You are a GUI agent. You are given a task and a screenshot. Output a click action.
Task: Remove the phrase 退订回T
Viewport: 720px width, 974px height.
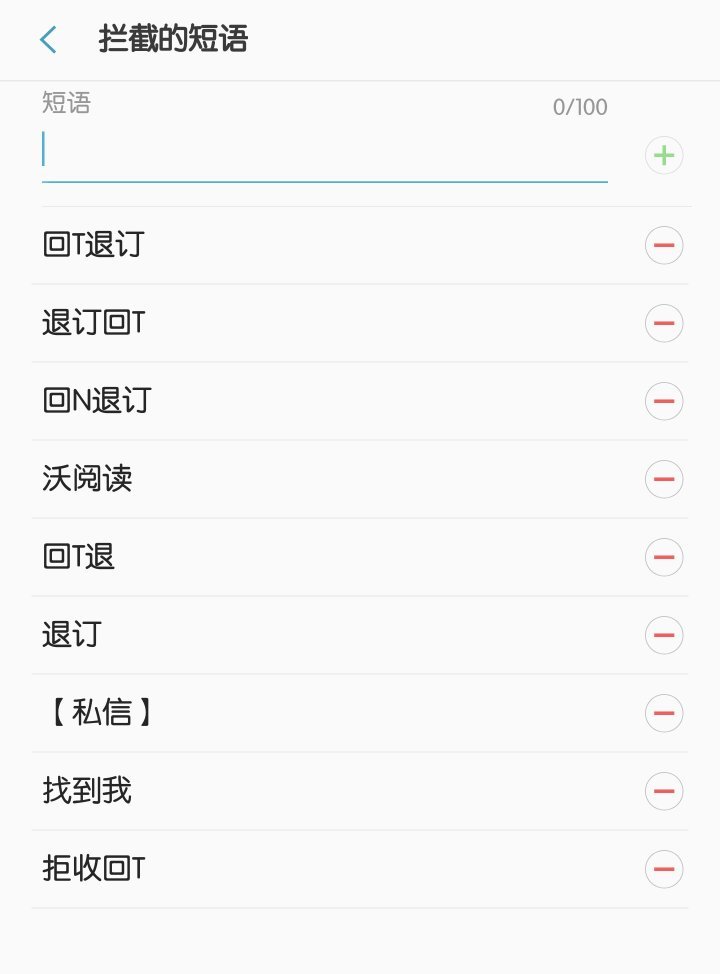pyautogui.click(x=664, y=322)
